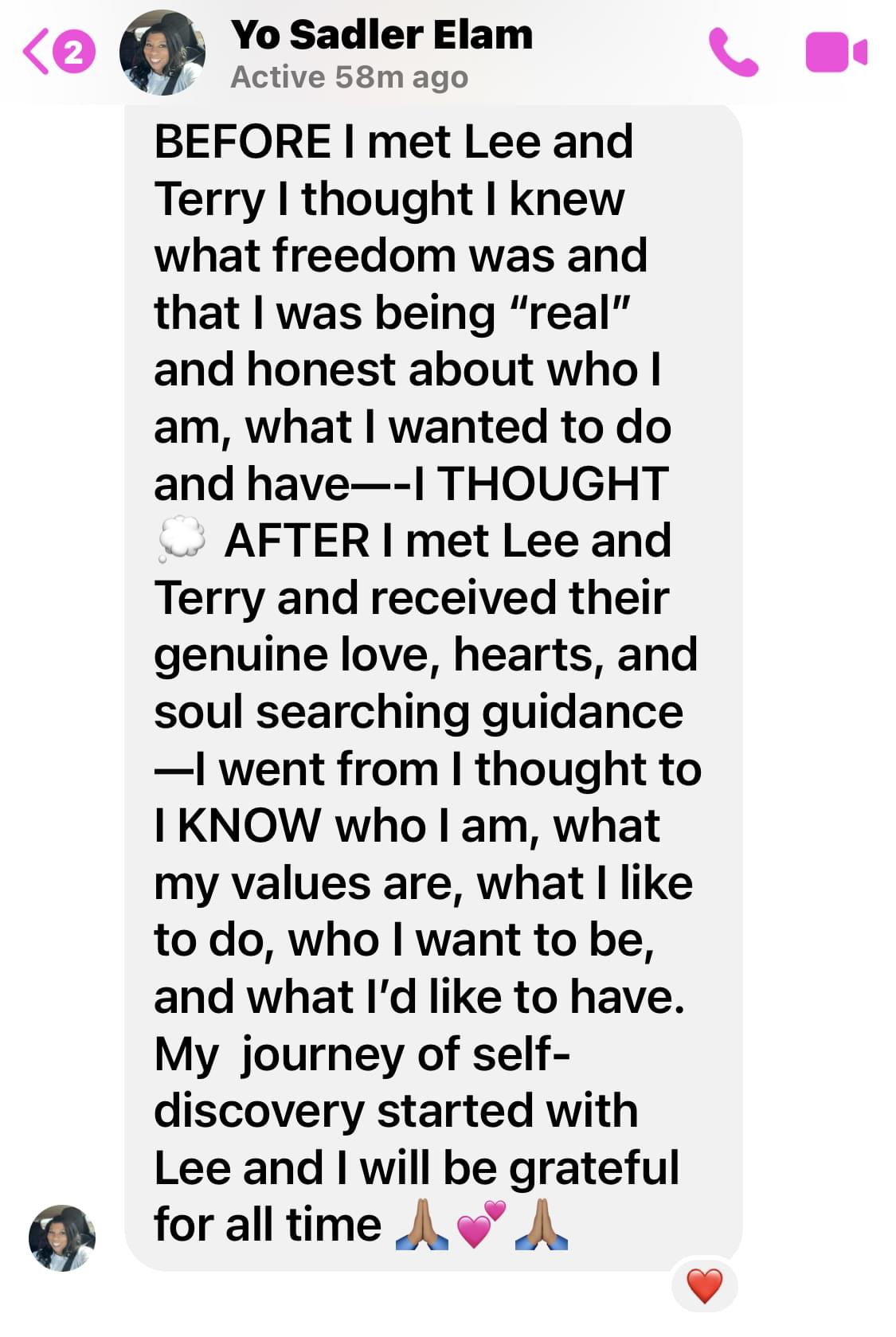Screen dimensions: 896x1337
Task: Open Yo Sadler Elam's profile from header
Action: pos(381,53)
